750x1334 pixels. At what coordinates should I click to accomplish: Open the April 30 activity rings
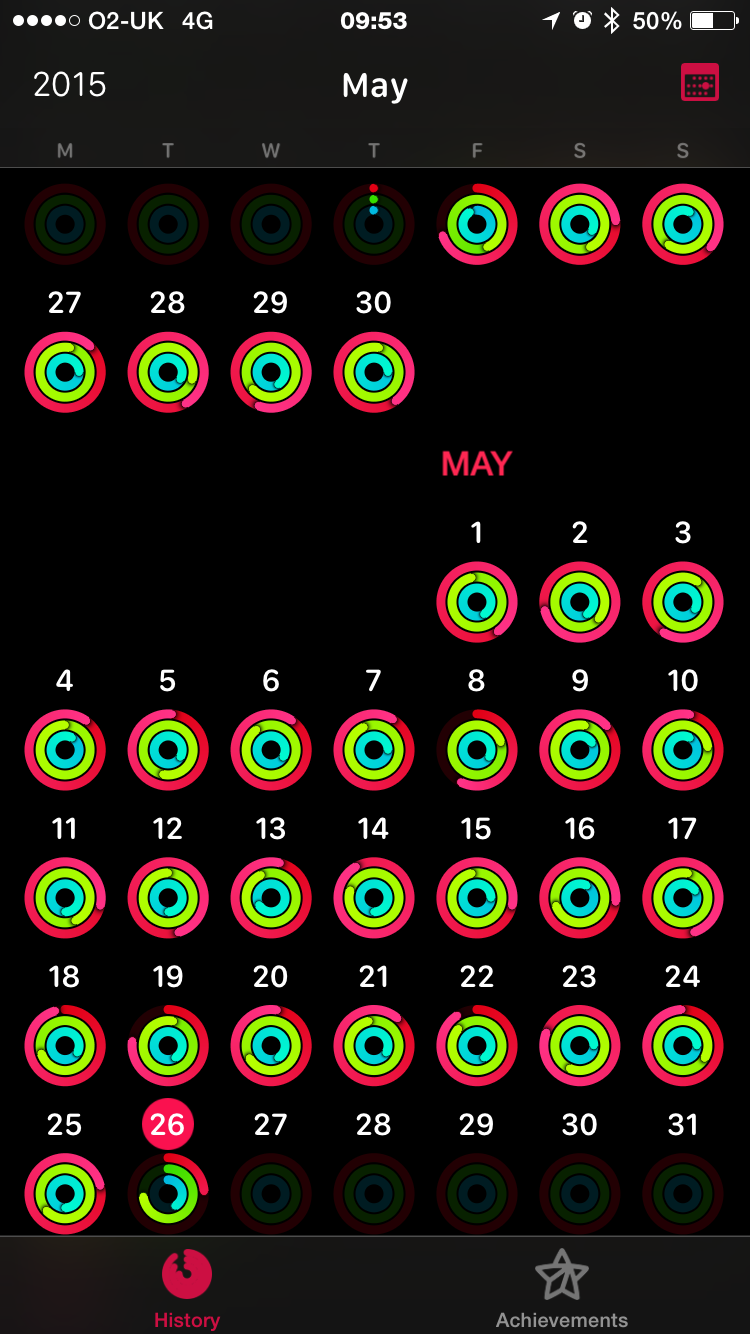pos(374,373)
